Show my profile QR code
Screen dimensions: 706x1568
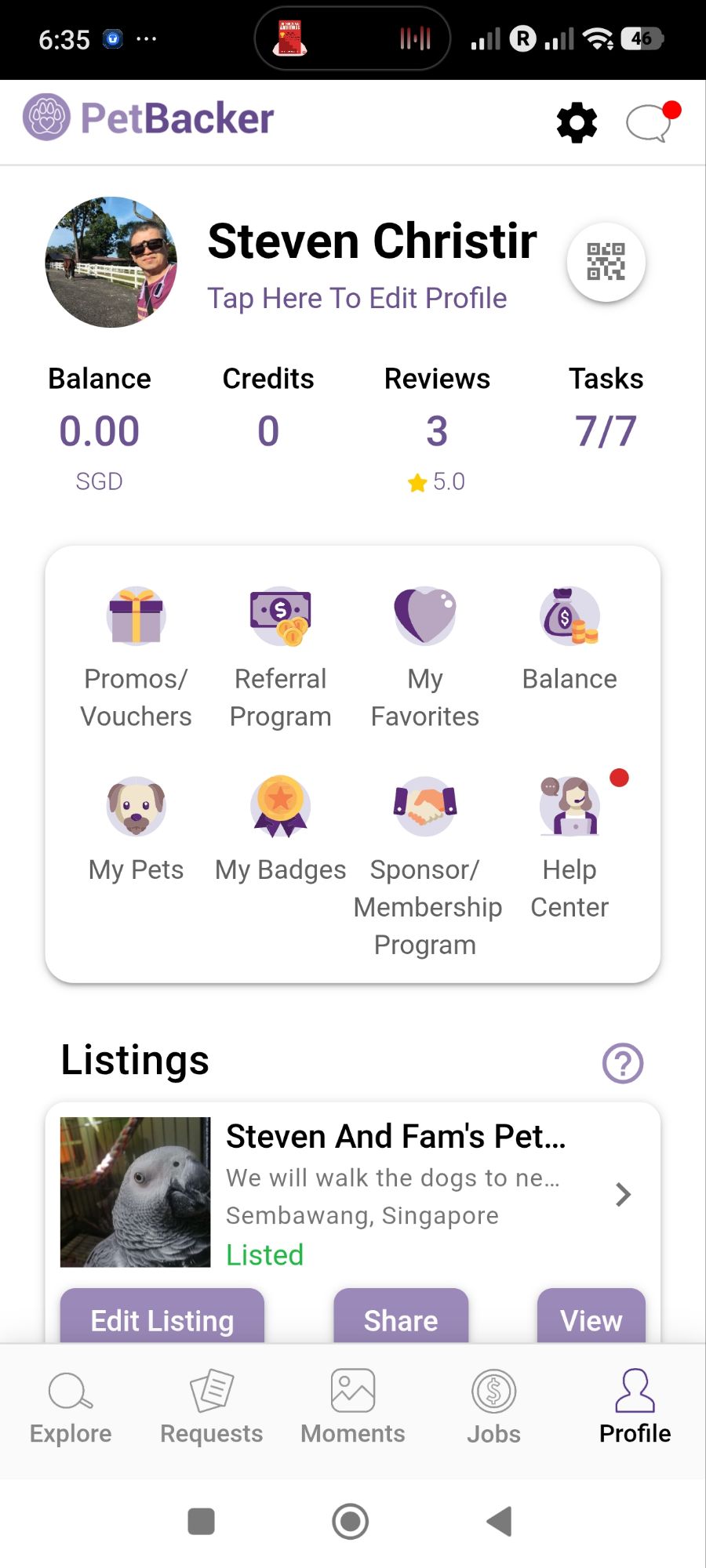point(606,262)
